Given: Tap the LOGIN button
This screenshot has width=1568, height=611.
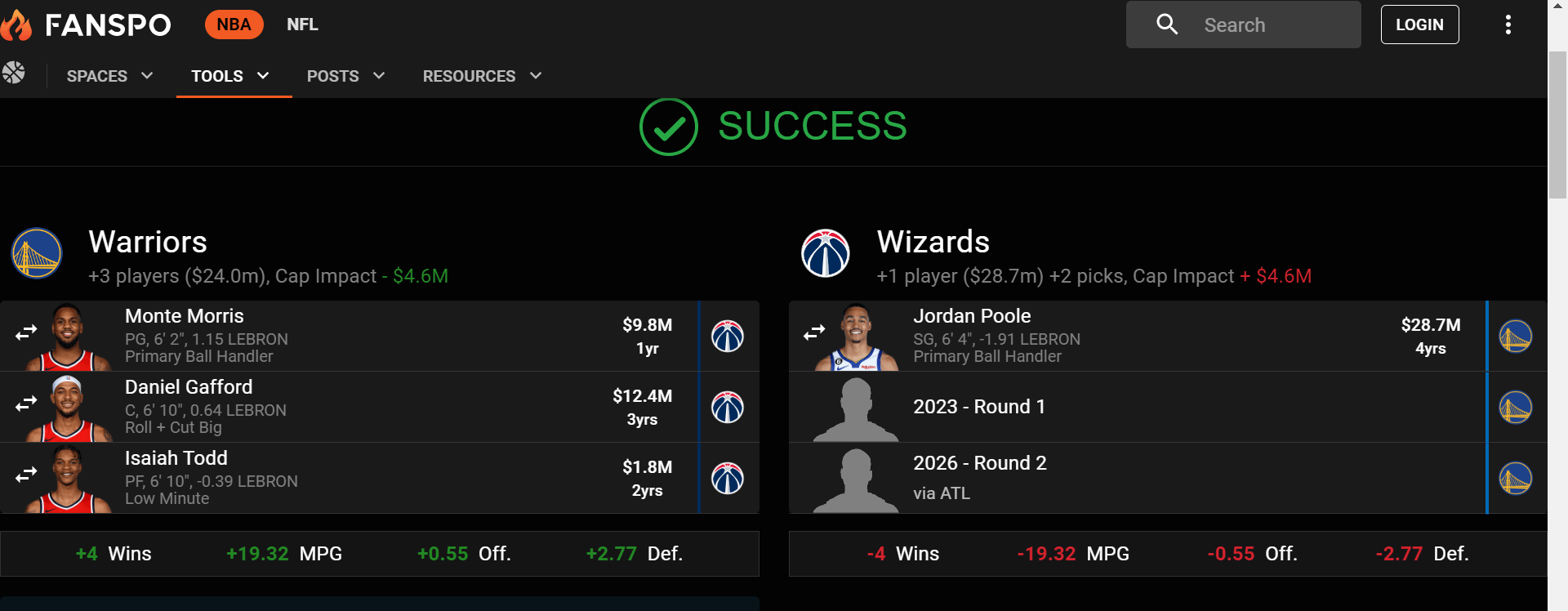Looking at the screenshot, I should [1419, 25].
